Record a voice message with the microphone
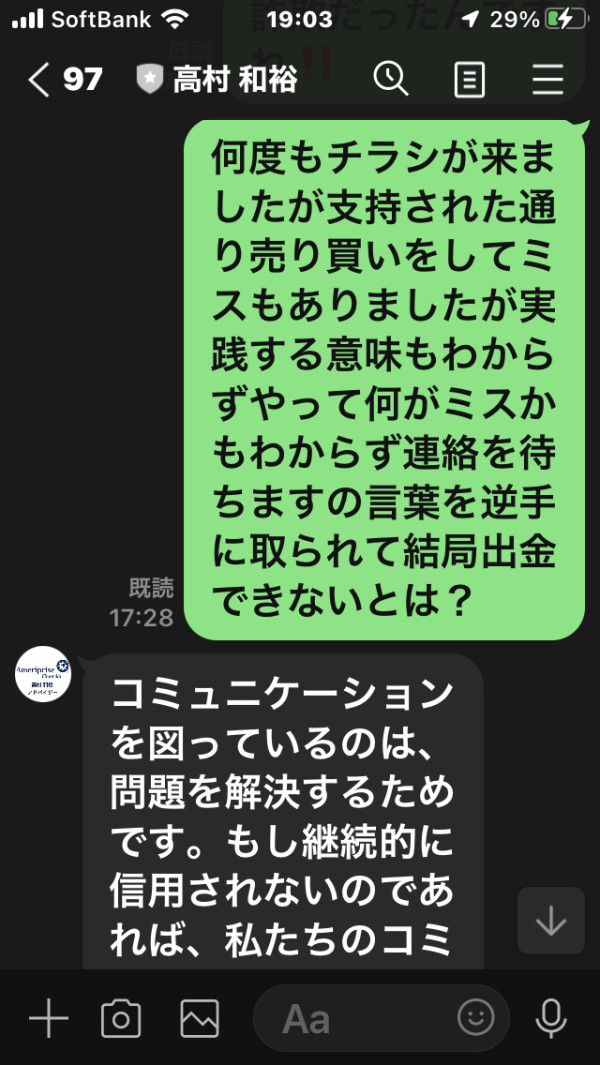Image resolution: width=600 pixels, height=1065 pixels. pyautogui.click(x=551, y=1018)
